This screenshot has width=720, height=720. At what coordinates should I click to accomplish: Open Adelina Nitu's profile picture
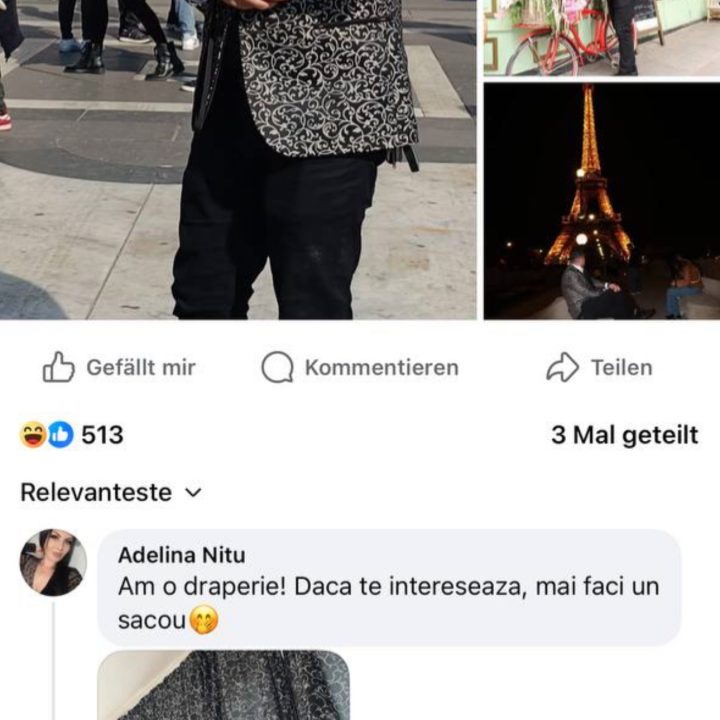point(53,562)
